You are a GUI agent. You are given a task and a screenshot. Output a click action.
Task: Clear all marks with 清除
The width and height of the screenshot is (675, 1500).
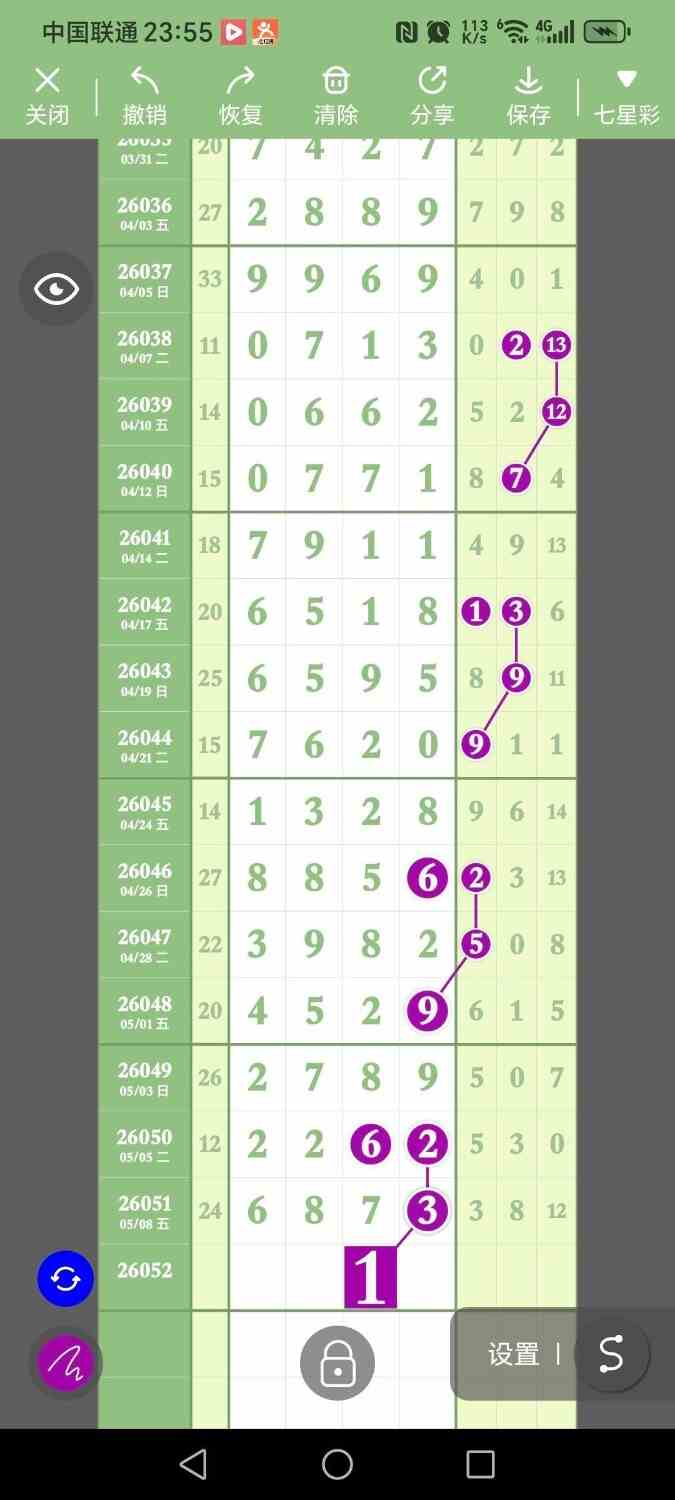pyautogui.click(x=336, y=96)
